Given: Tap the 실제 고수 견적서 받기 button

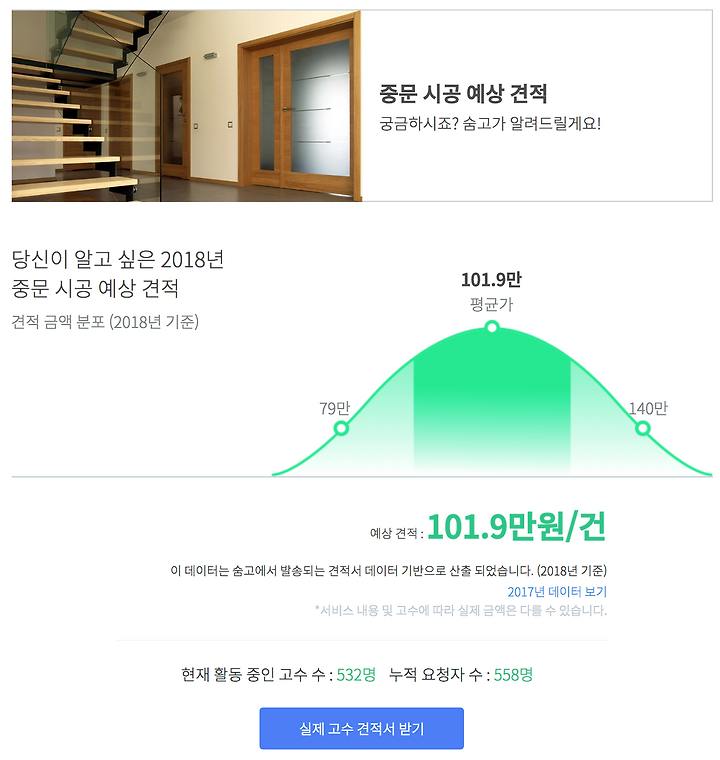Looking at the screenshot, I should click(361, 728).
